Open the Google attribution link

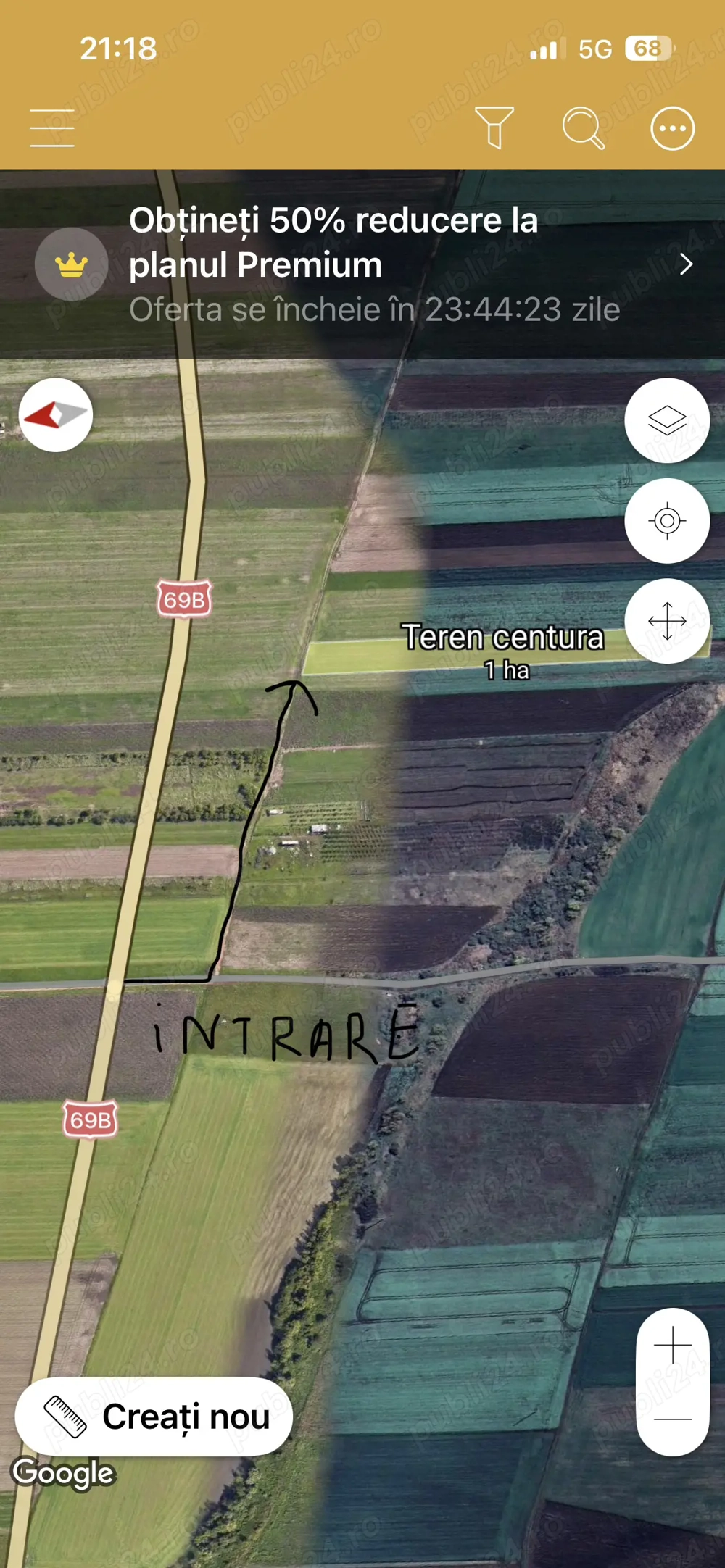[65, 1471]
